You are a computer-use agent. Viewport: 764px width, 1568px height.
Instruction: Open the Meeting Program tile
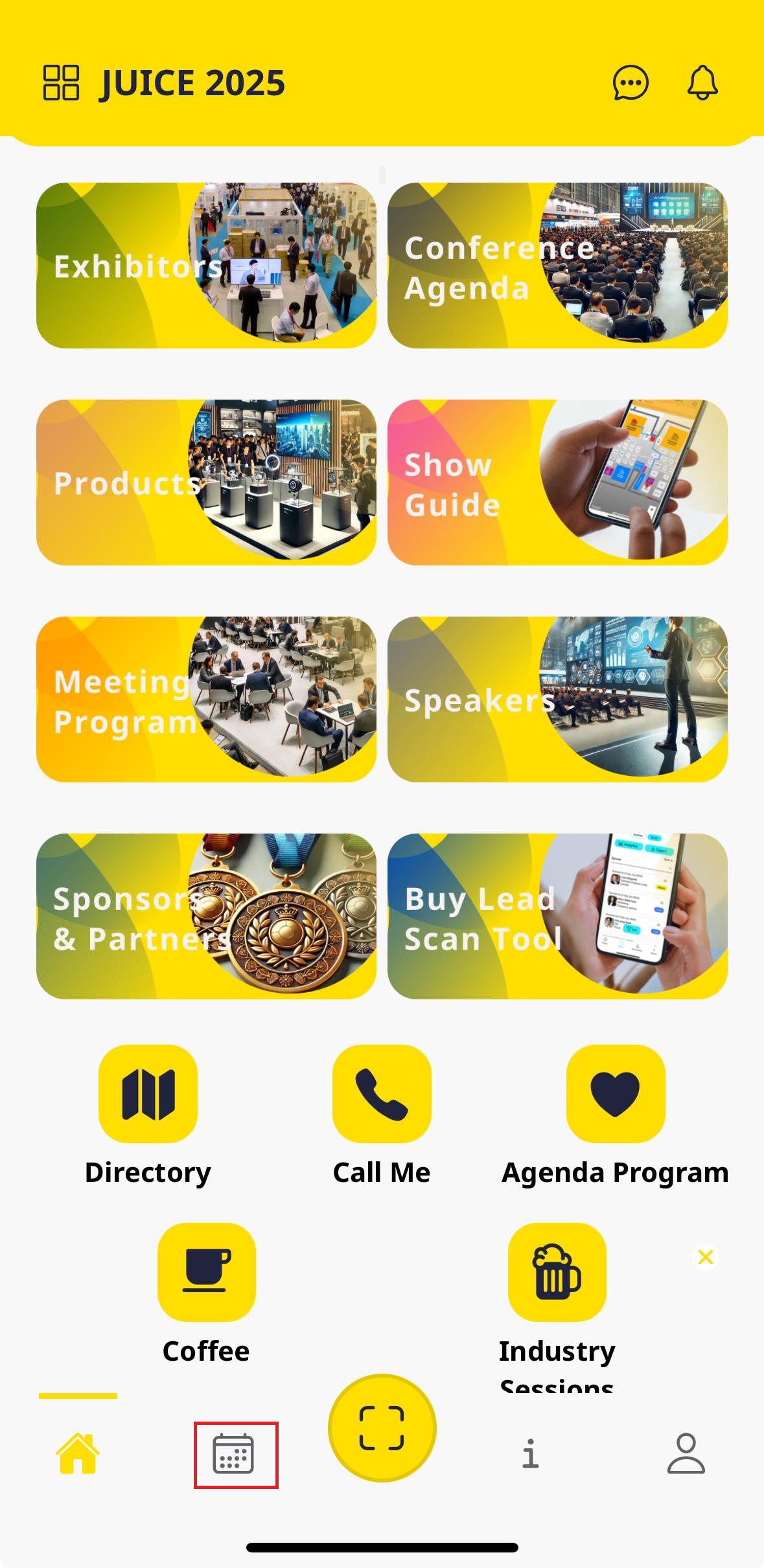pos(206,699)
